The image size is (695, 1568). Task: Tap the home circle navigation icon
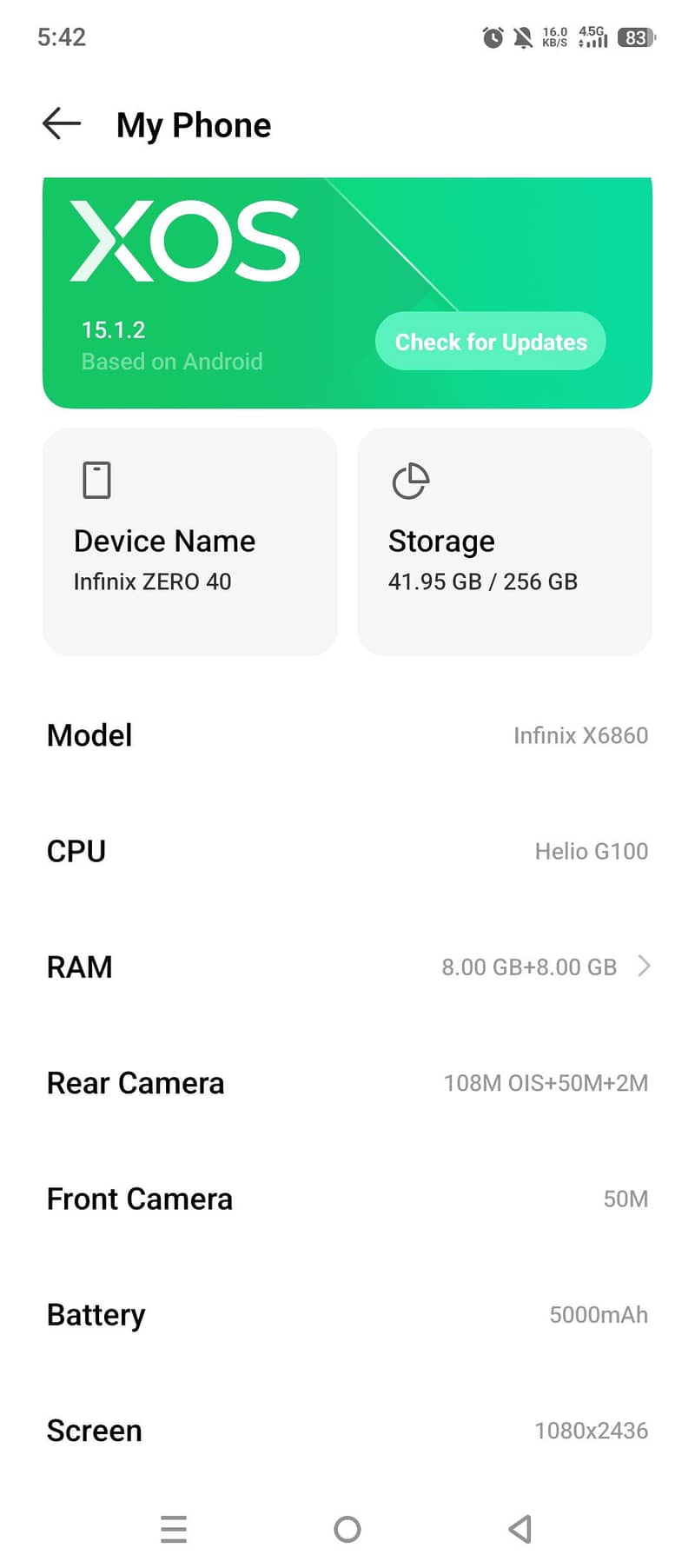(347, 1529)
